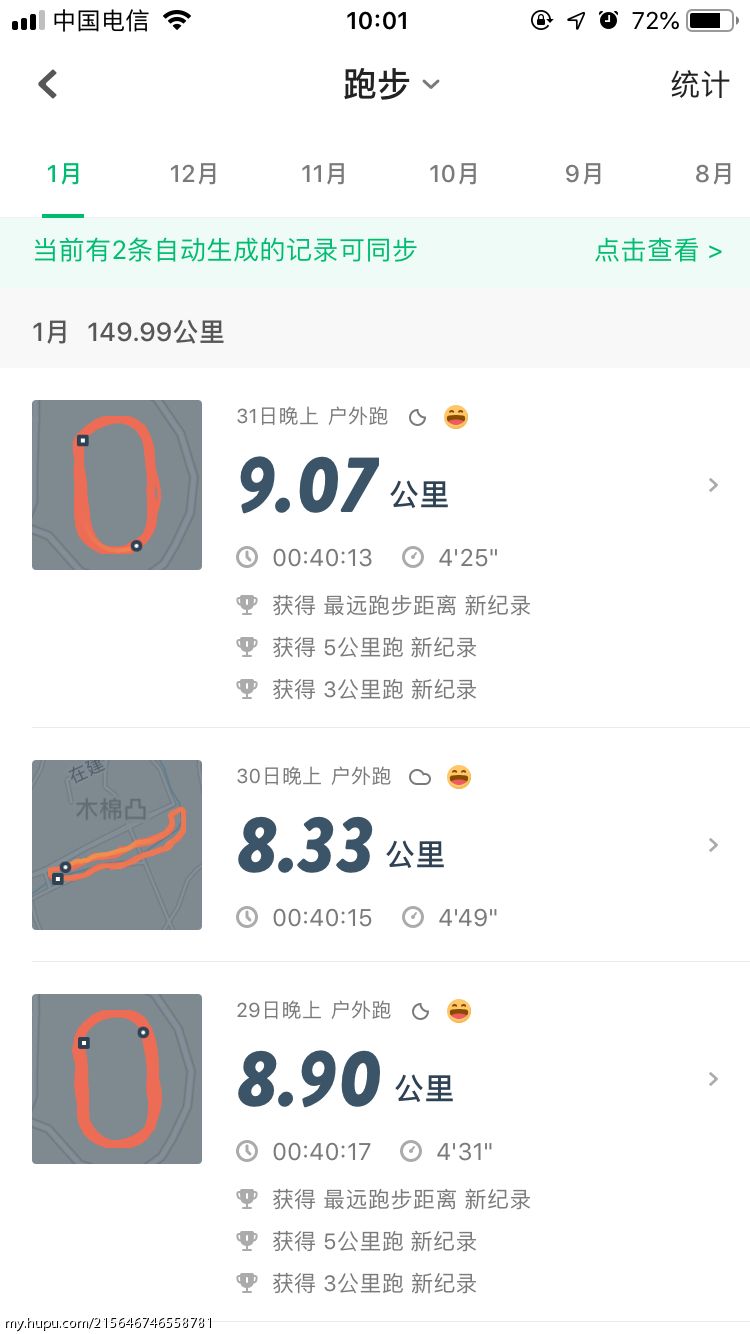The height and width of the screenshot is (1334, 750).
Task: Switch to the 9月 tab
Action: (x=584, y=174)
